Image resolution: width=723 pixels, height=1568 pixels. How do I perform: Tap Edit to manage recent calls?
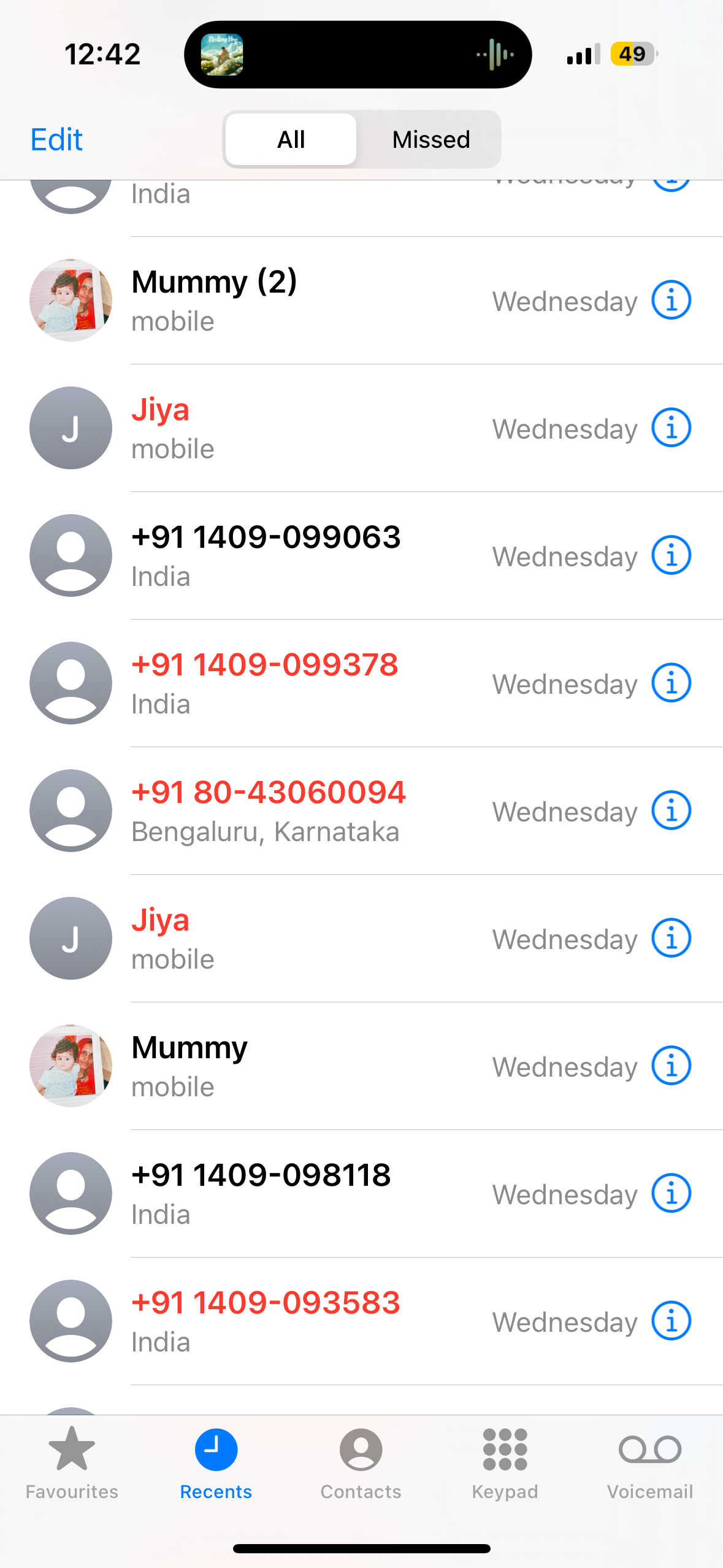point(56,139)
